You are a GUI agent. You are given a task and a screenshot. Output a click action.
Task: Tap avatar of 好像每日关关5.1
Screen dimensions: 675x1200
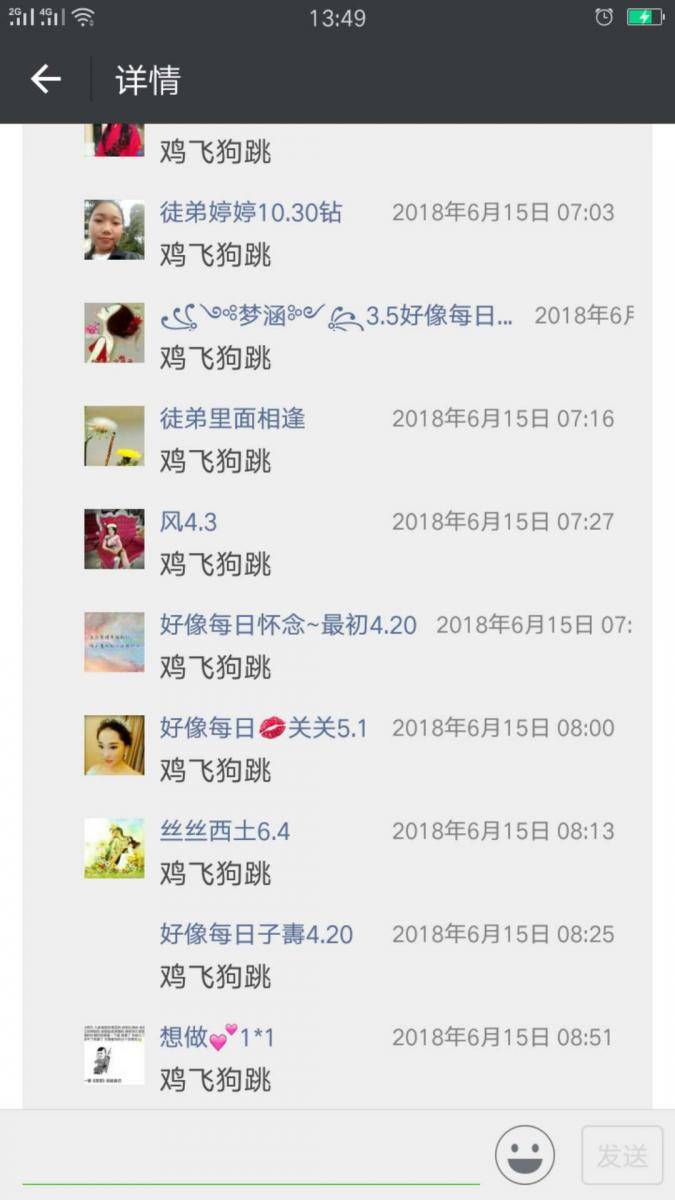click(114, 745)
